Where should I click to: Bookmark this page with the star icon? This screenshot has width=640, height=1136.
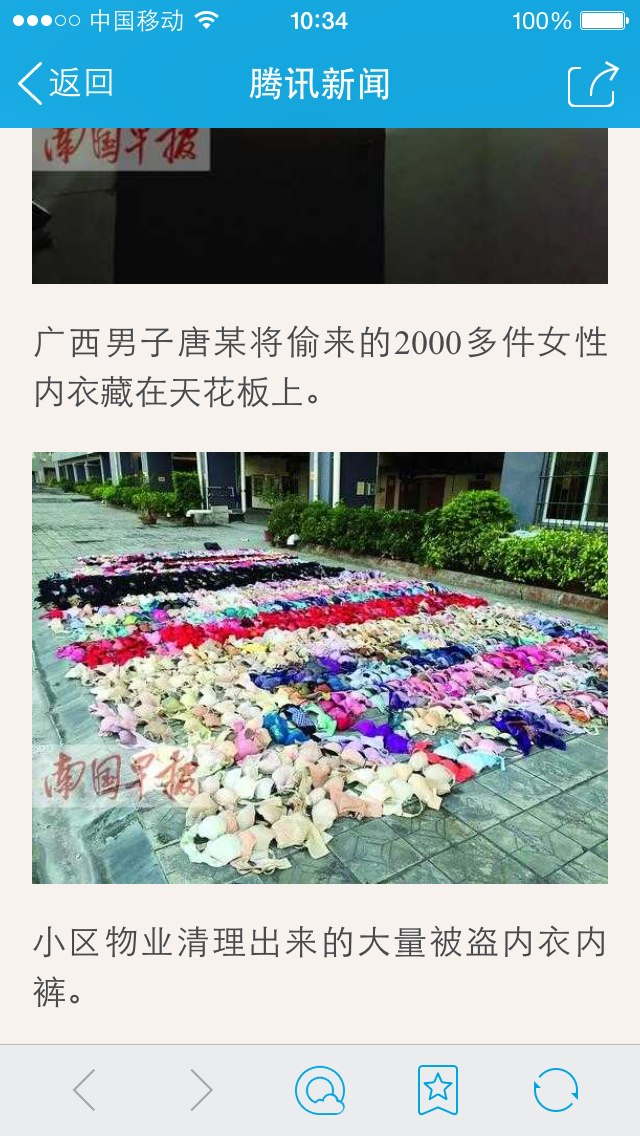click(x=438, y=1090)
